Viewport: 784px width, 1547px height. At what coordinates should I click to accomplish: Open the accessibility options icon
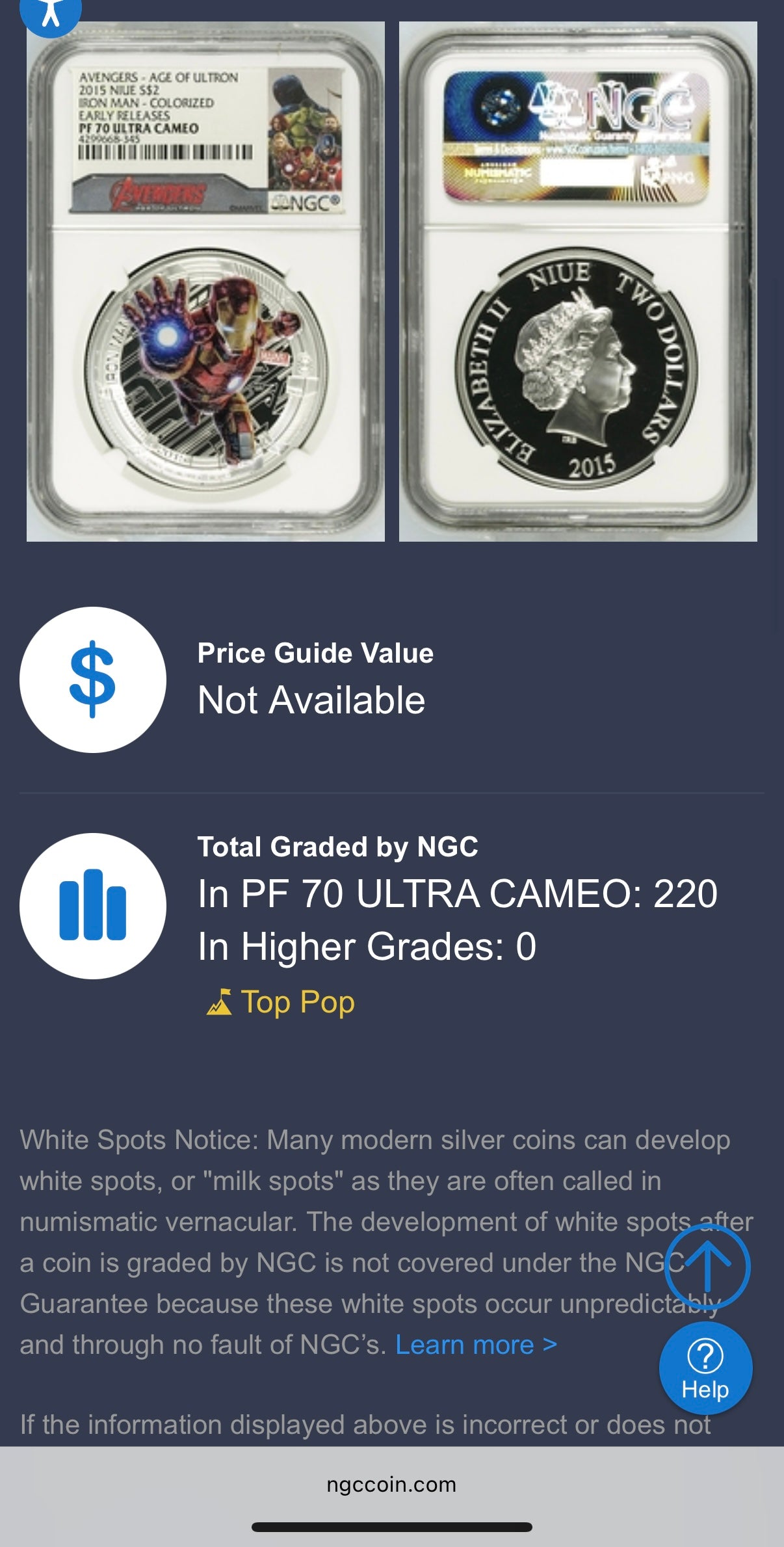point(51,14)
